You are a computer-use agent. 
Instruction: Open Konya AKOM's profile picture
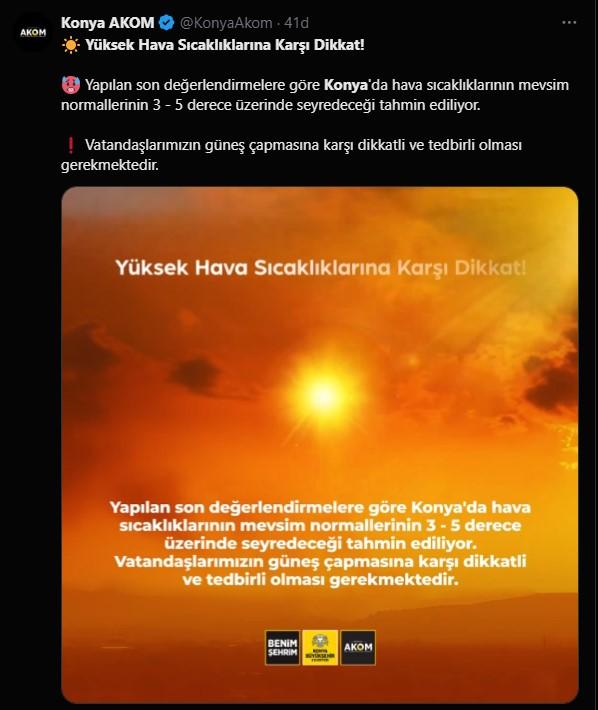(x=33, y=33)
